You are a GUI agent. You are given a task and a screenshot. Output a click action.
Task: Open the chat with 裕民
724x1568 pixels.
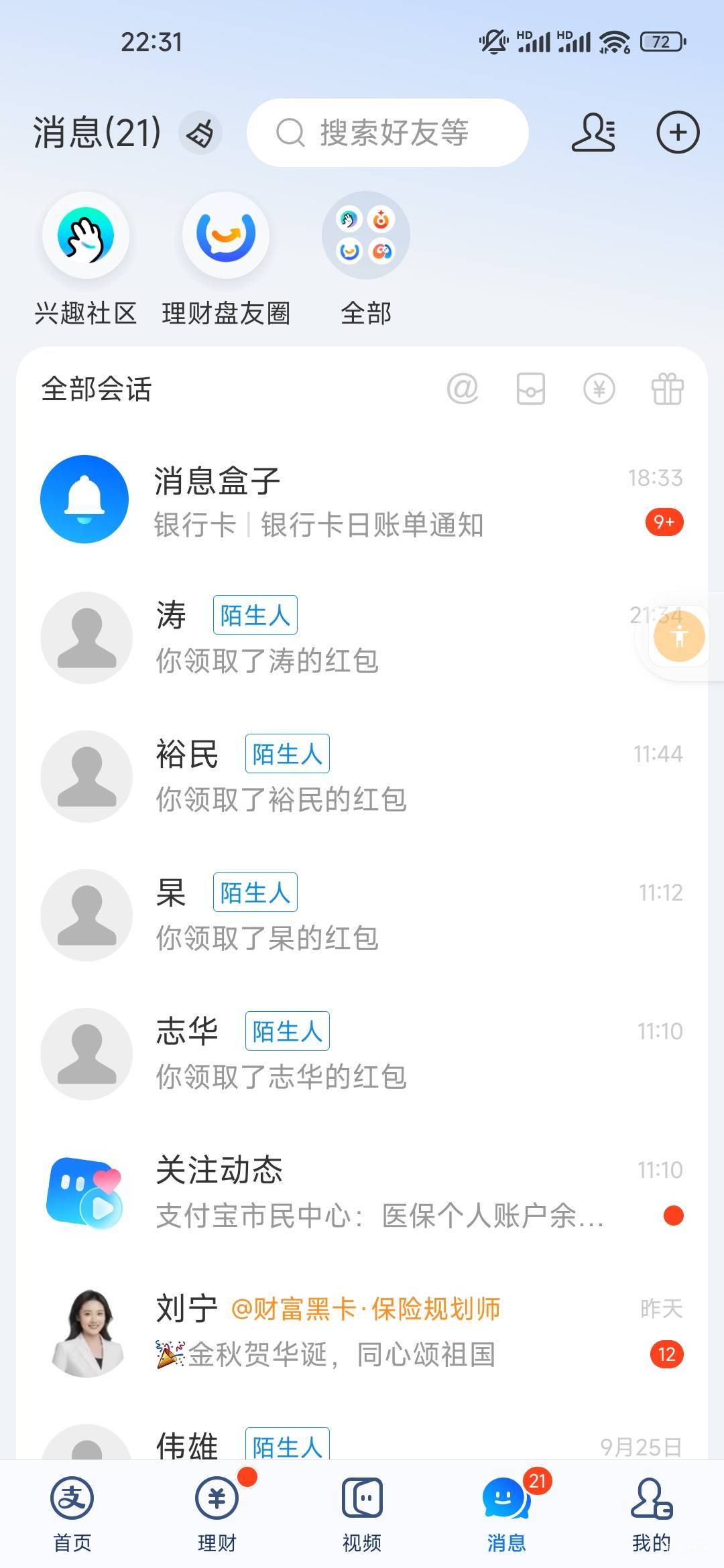coord(362,777)
